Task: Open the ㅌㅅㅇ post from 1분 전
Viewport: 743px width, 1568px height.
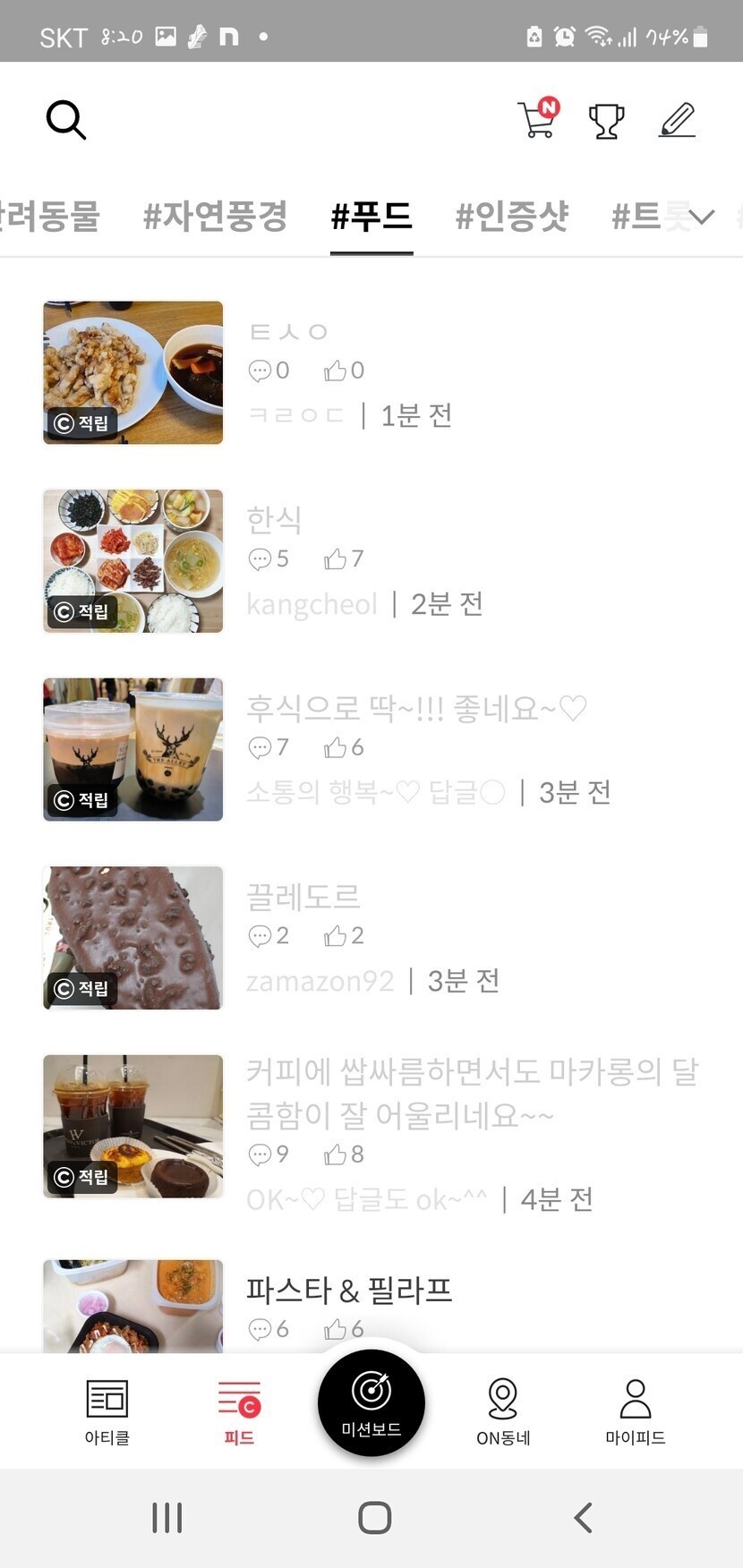Action: point(288,333)
